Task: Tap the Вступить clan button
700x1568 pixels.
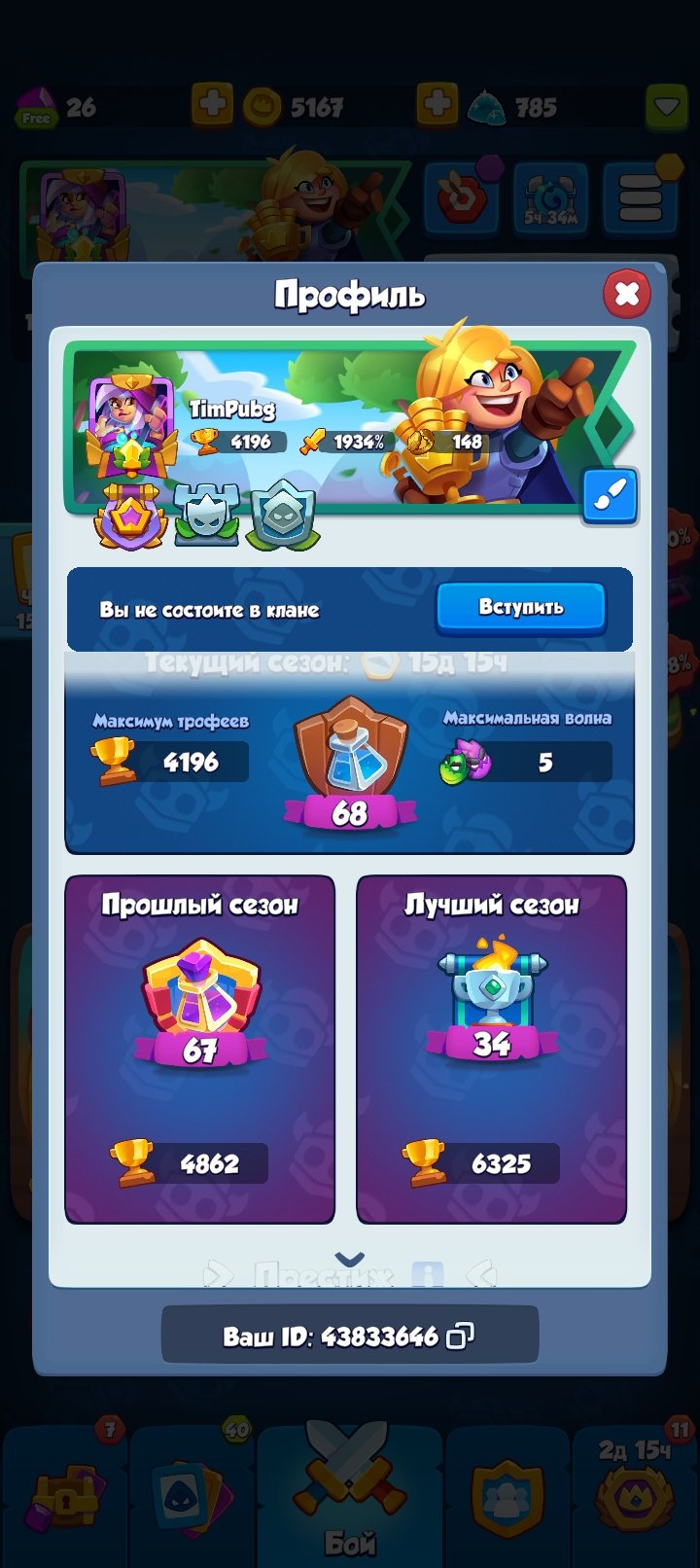Action: pos(521,608)
